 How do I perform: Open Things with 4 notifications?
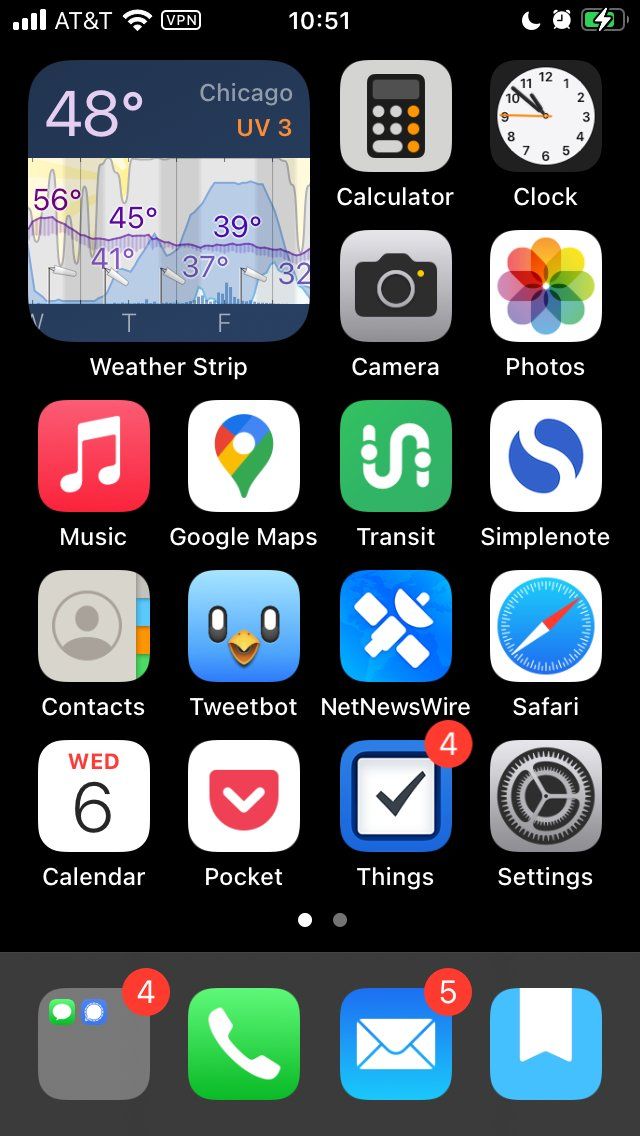coord(396,796)
